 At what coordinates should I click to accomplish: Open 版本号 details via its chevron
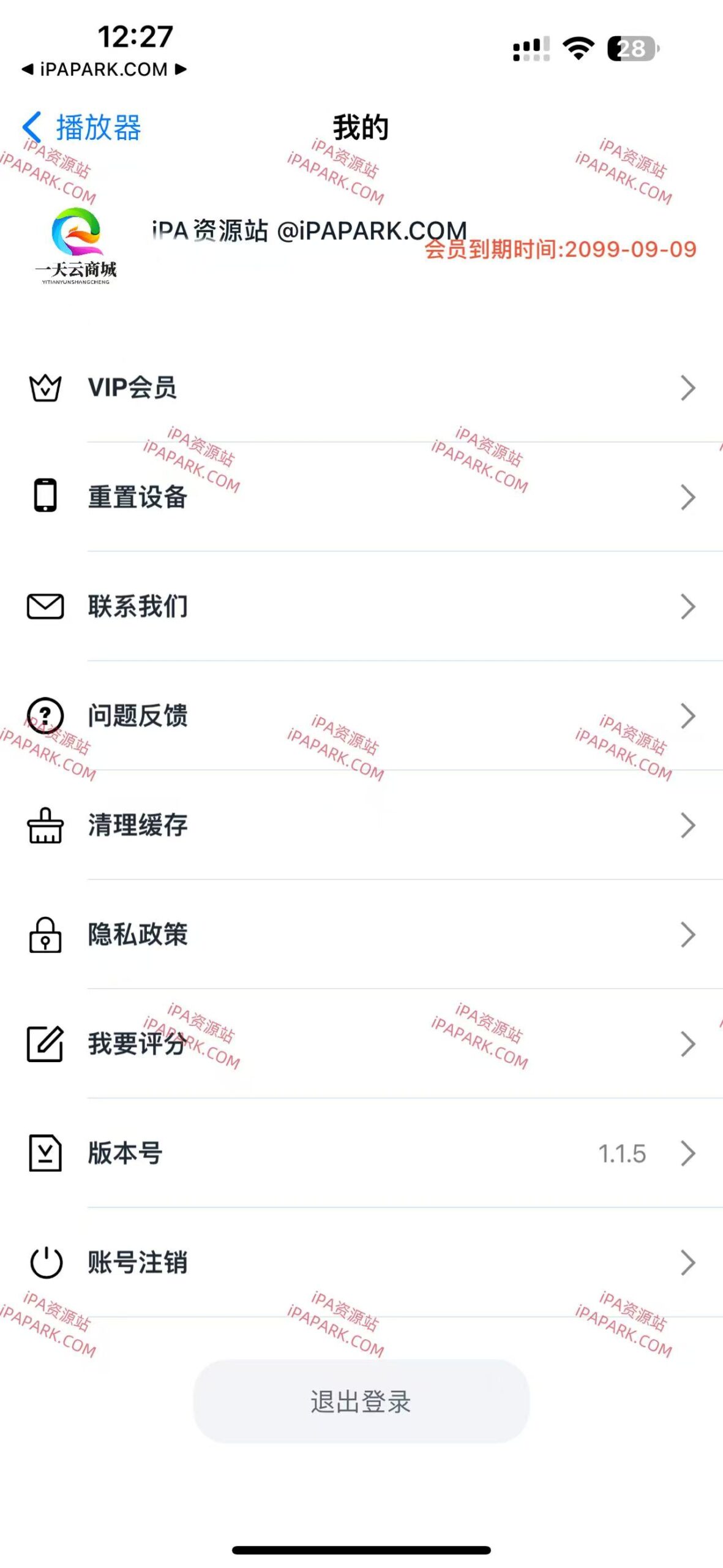tap(688, 1153)
